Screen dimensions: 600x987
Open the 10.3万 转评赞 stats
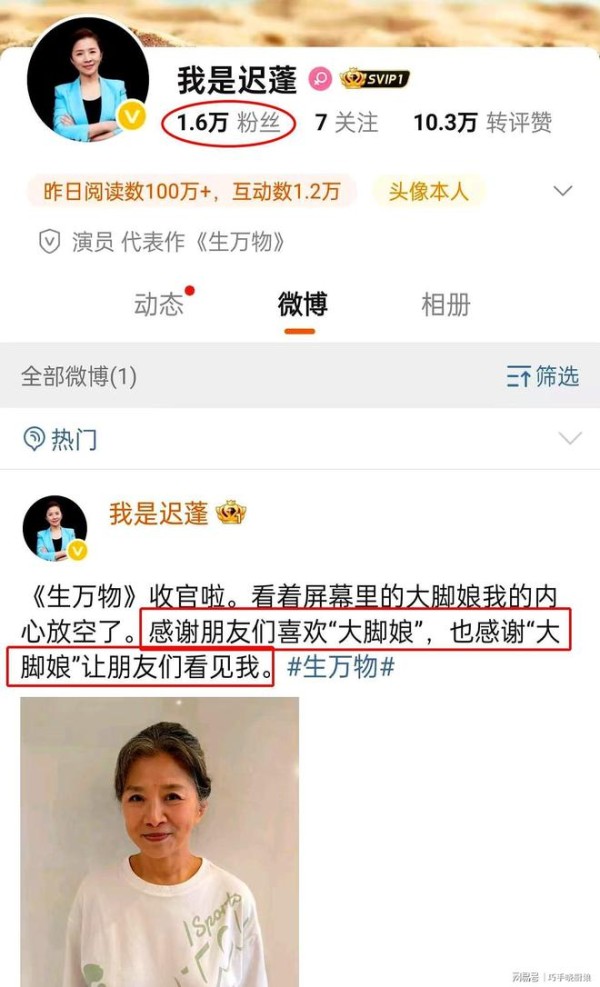482,123
